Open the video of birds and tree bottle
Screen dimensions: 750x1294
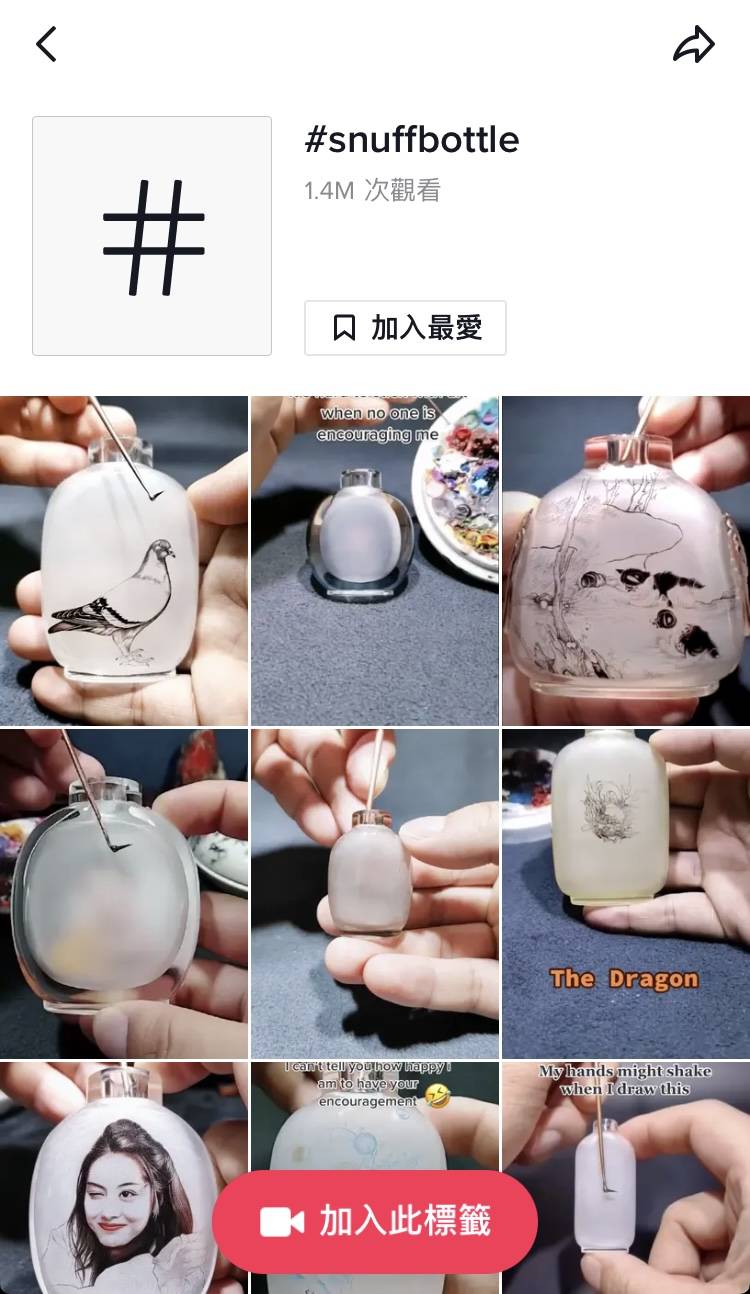pos(626,560)
